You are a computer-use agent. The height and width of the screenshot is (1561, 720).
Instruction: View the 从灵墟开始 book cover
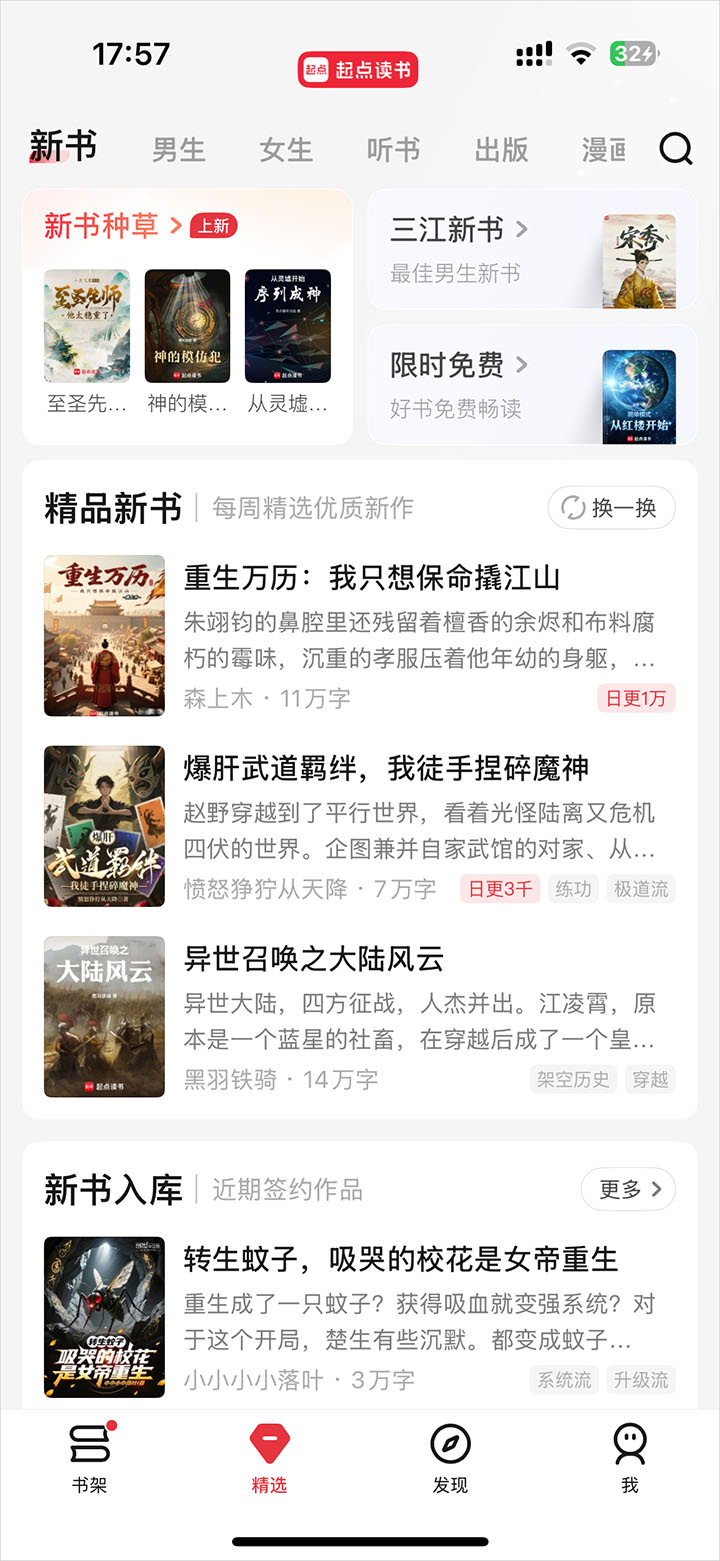pos(288,326)
